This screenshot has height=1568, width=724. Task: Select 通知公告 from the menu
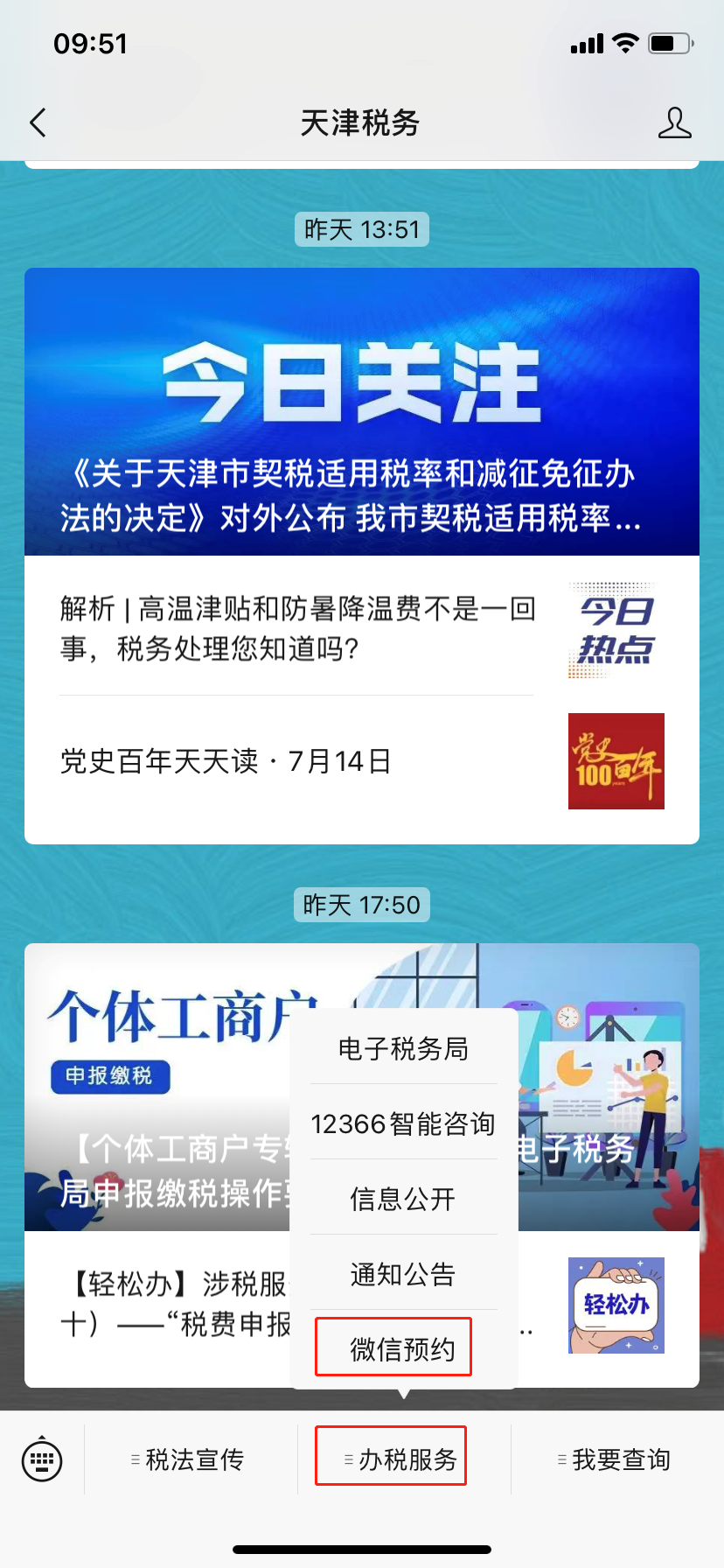coord(403,1274)
